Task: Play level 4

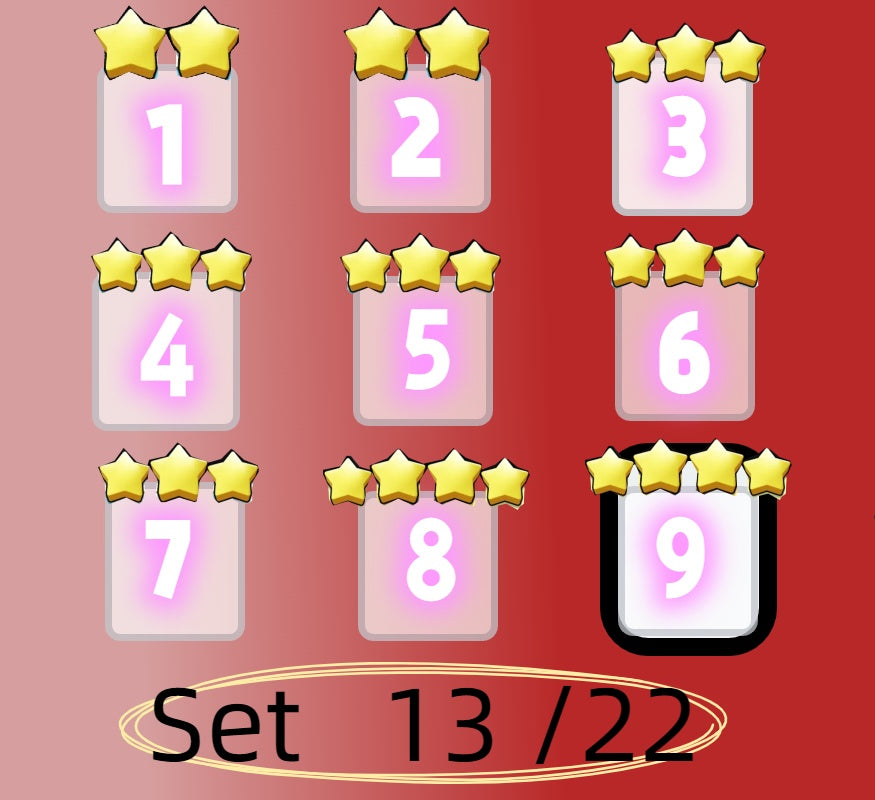Action: pyautogui.click(x=167, y=352)
